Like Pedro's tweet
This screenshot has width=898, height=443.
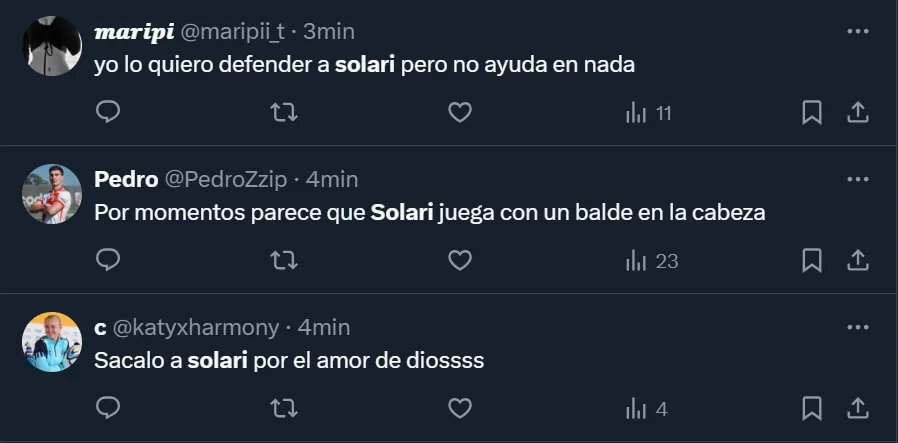click(459, 261)
